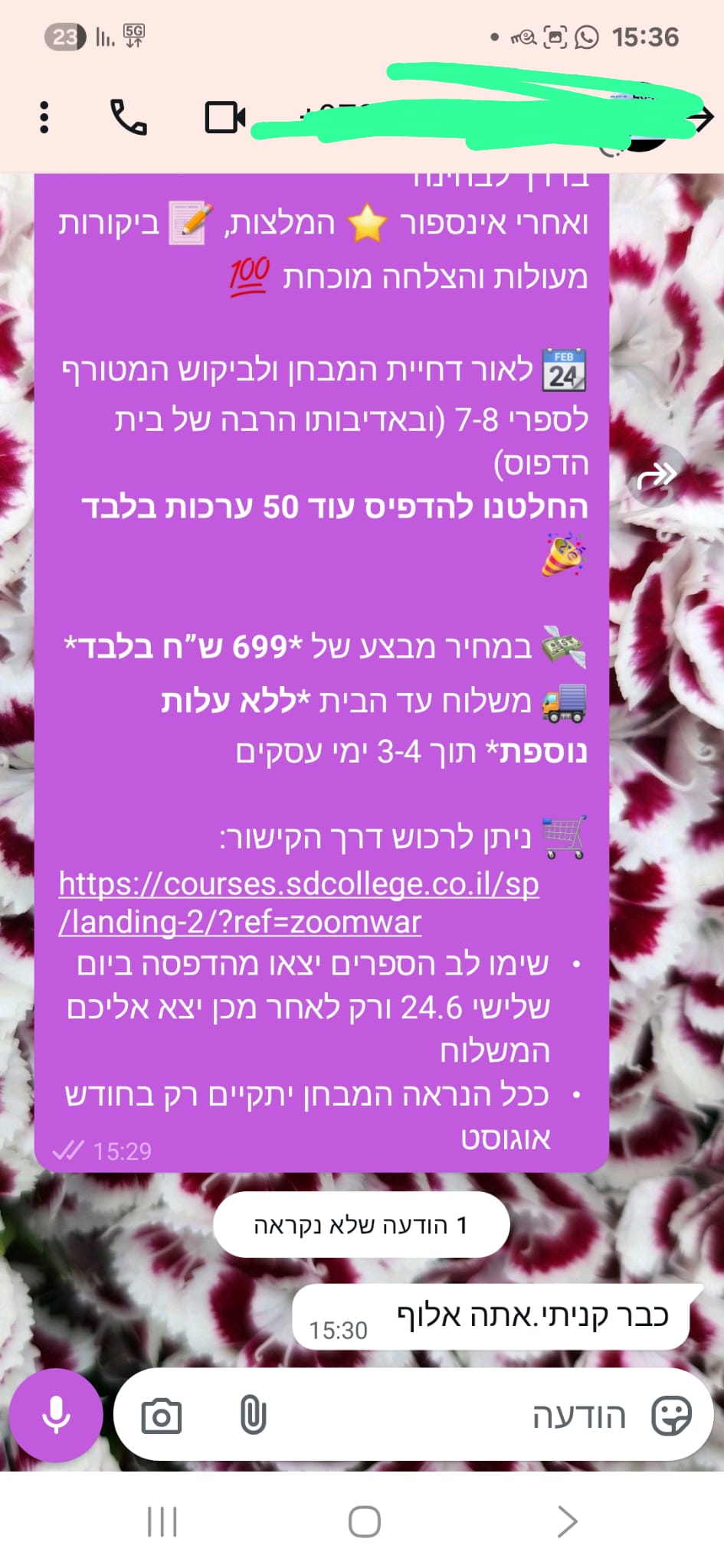
Task: Open the courses.sdcollege.co.il link
Action: pos(299,903)
